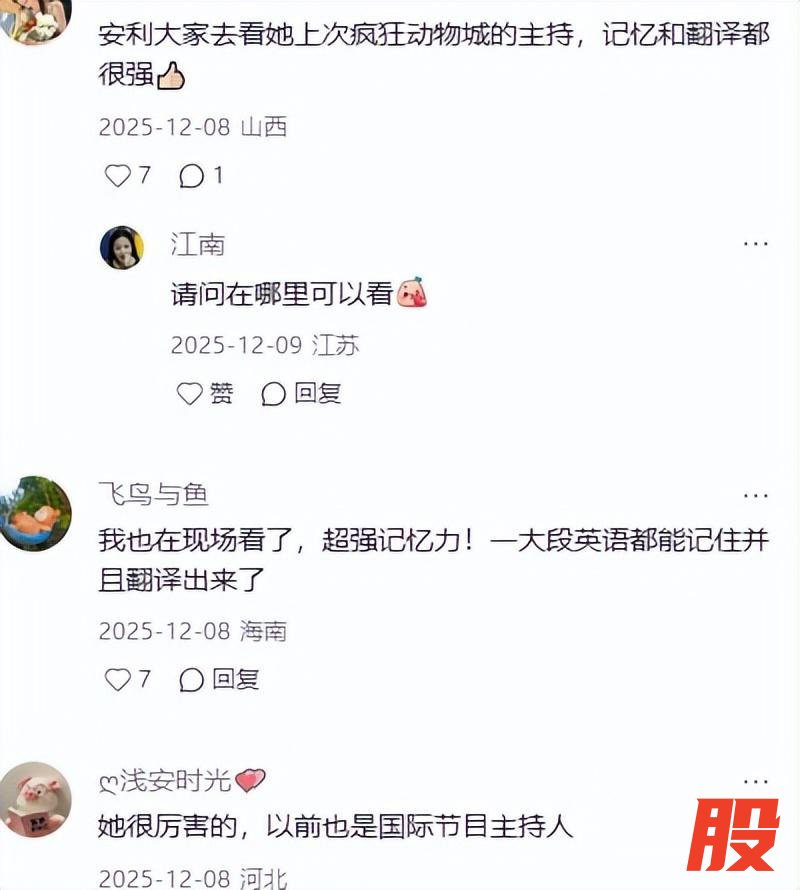This screenshot has width=800, height=890.
Task: View 飞鸟与鱼's profile avatar
Action: click(36, 513)
